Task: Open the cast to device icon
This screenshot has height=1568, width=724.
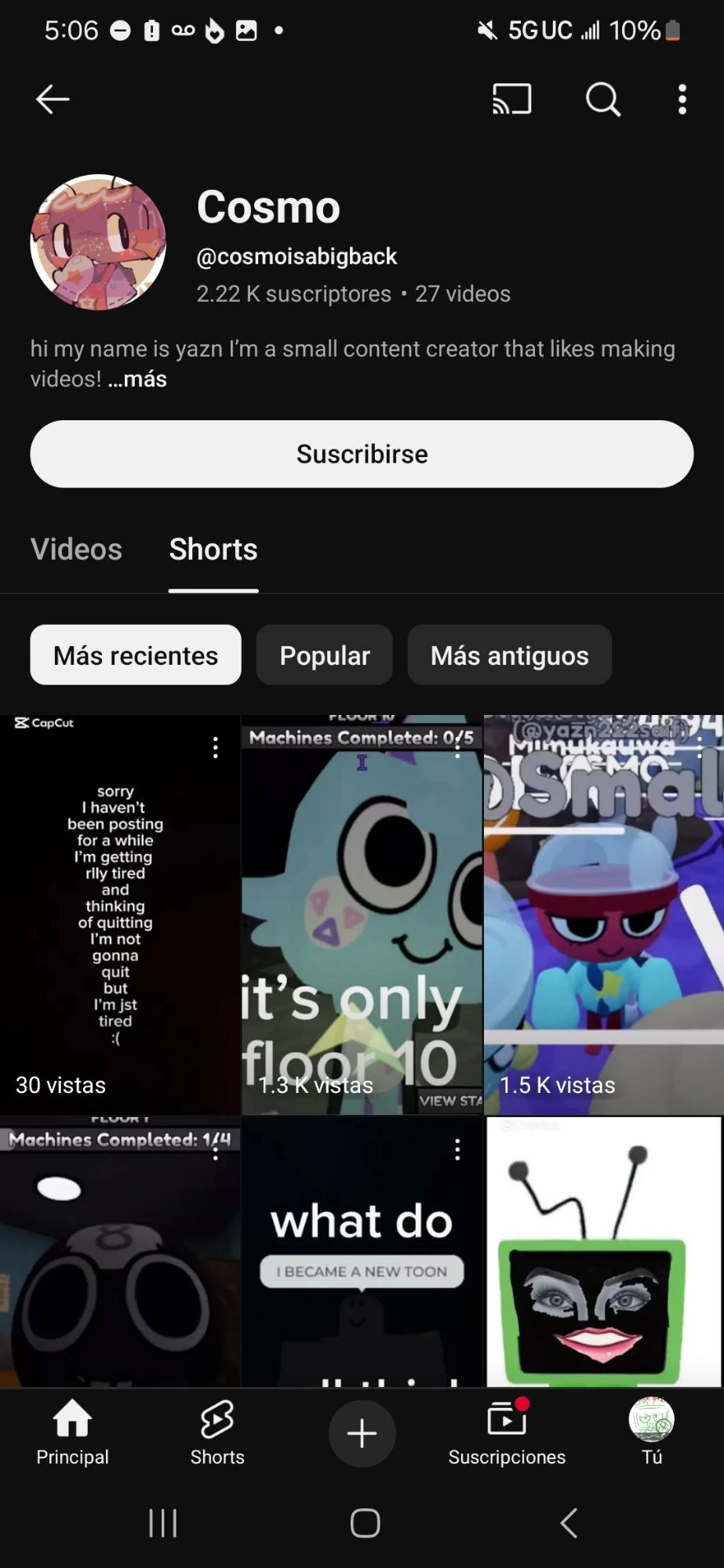Action: [x=511, y=100]
